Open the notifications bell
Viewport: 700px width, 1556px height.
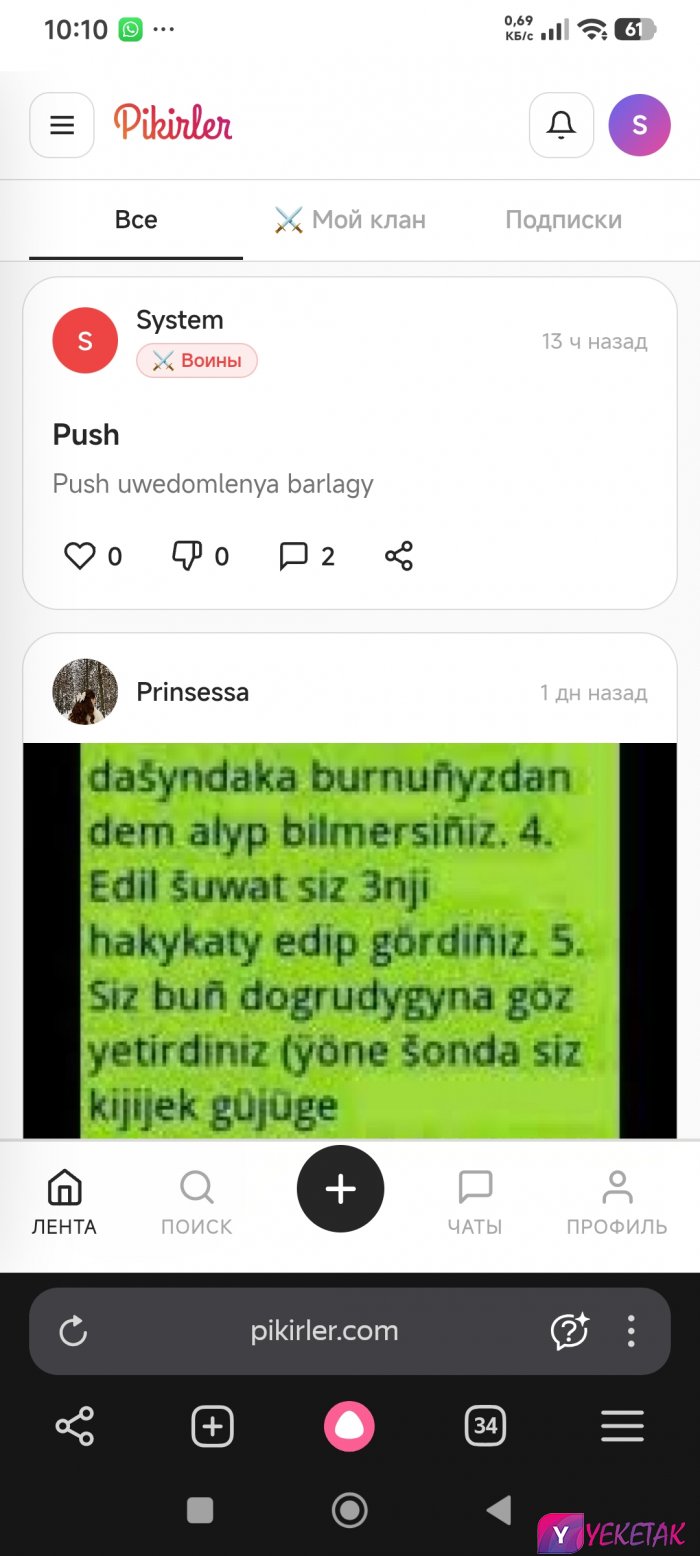click(561, 125)
